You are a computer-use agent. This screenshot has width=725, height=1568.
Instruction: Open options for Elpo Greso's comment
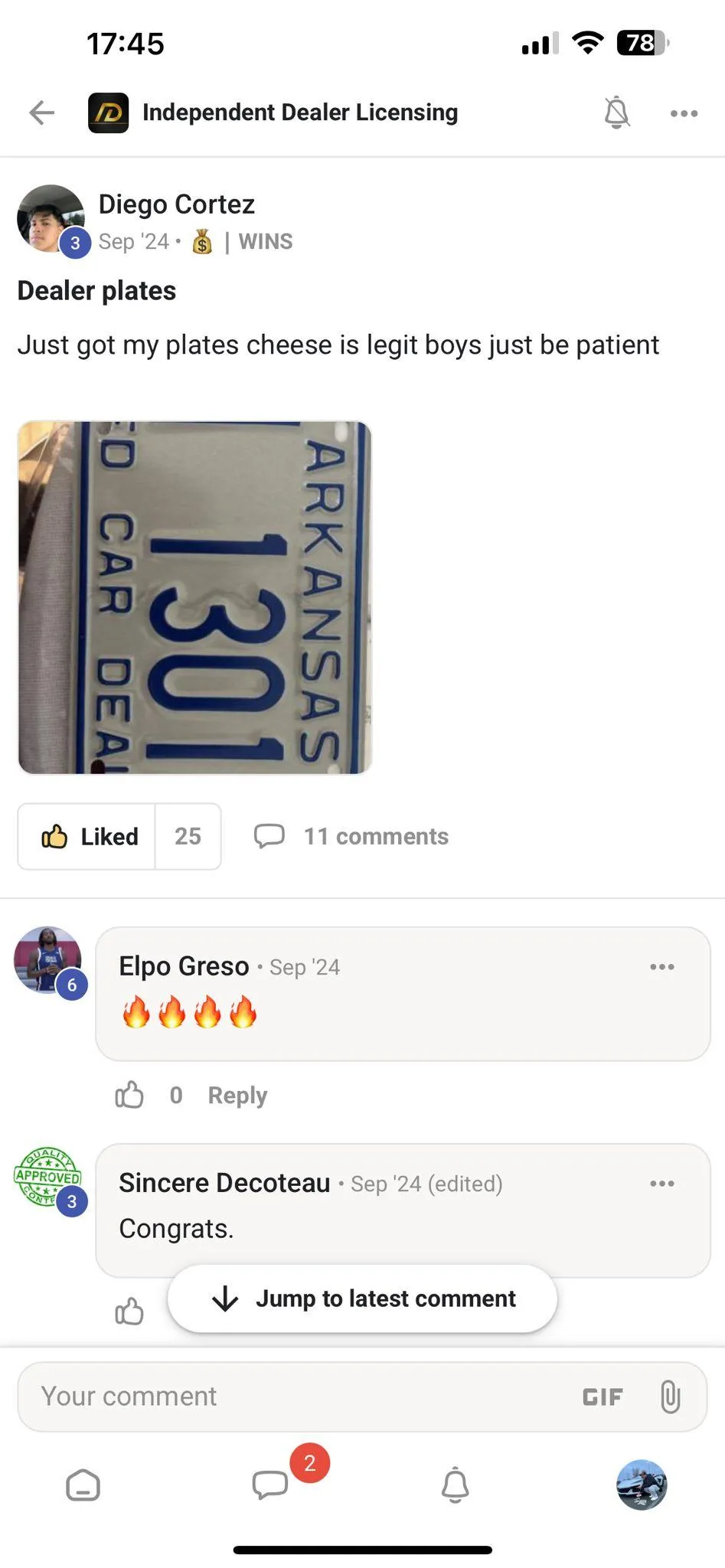[662, 967]
